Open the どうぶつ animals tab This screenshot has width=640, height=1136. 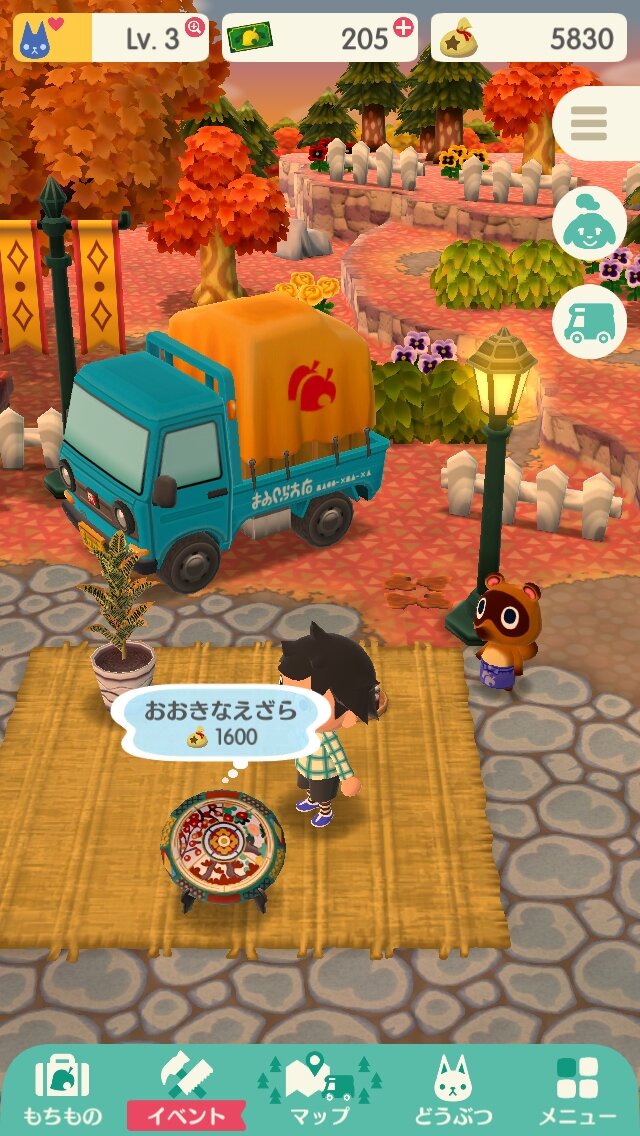(452, 1090)
